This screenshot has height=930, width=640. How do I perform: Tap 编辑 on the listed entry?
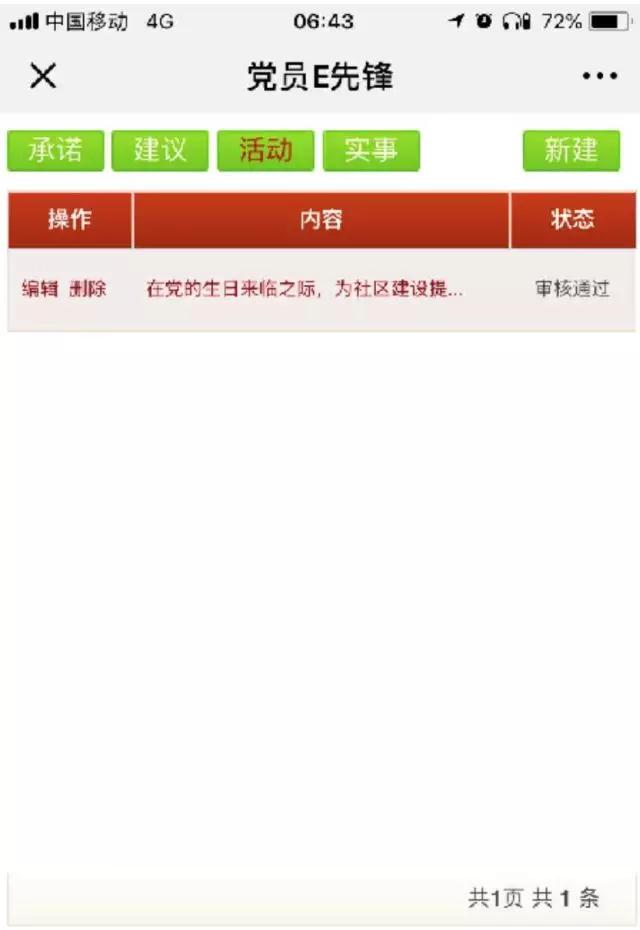point(40,289)
